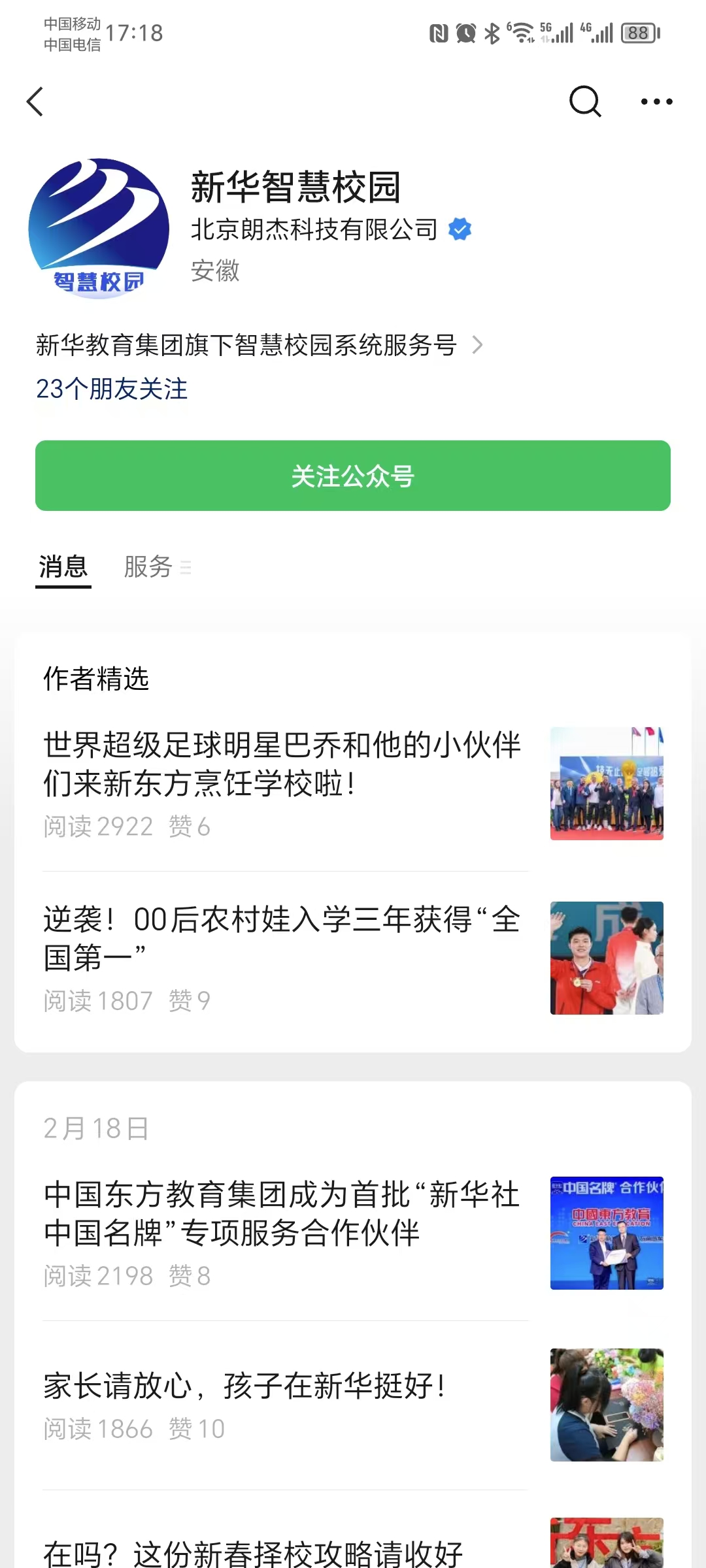This screenshot has width=706, height=1568.
Task: View the 23个朋友关注 friends list
Action: 112,389
